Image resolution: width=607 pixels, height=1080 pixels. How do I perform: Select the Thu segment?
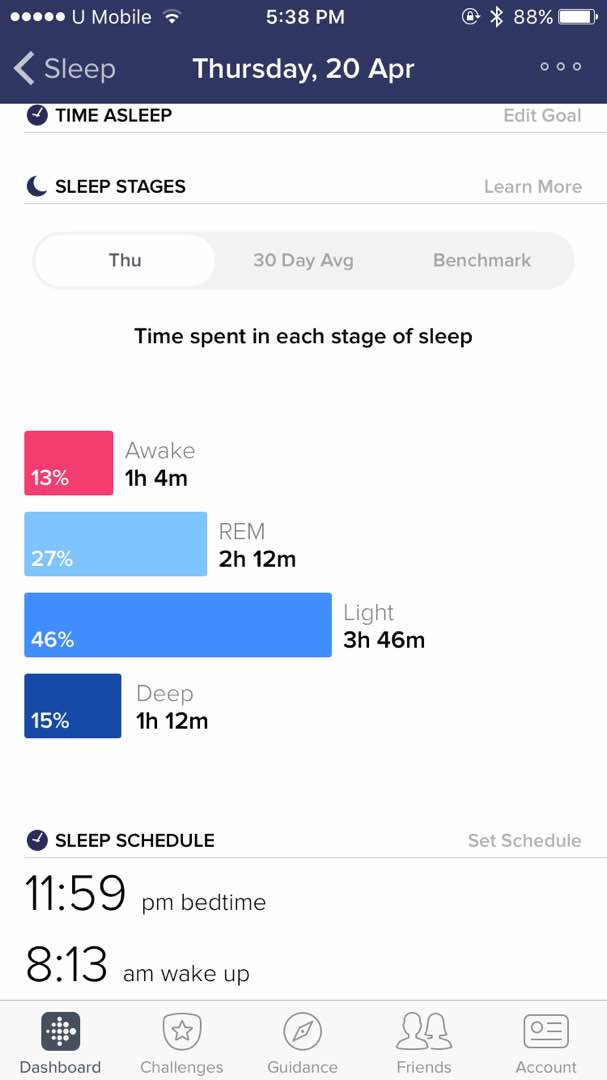[x=125, y=260]
